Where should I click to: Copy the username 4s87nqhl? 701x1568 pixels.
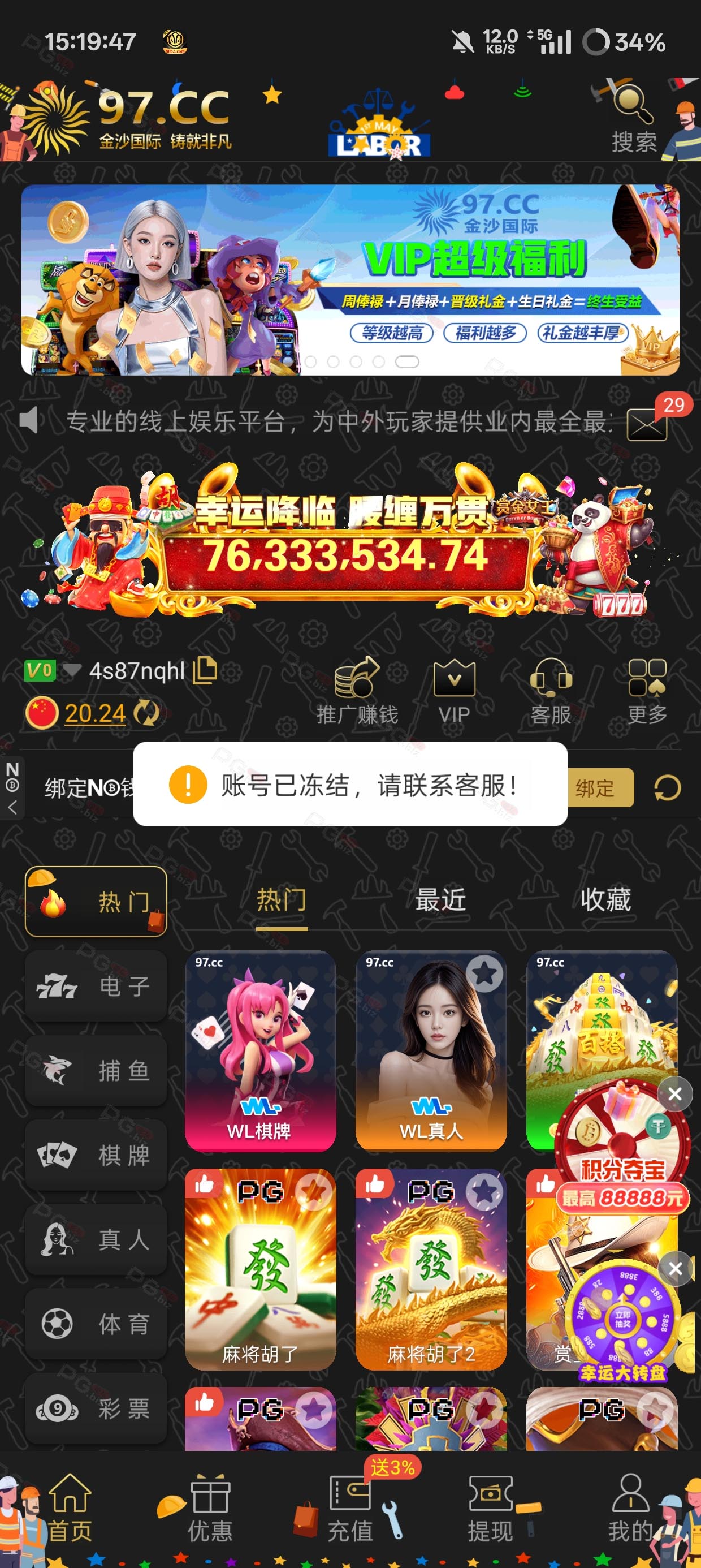coord(205,671)
